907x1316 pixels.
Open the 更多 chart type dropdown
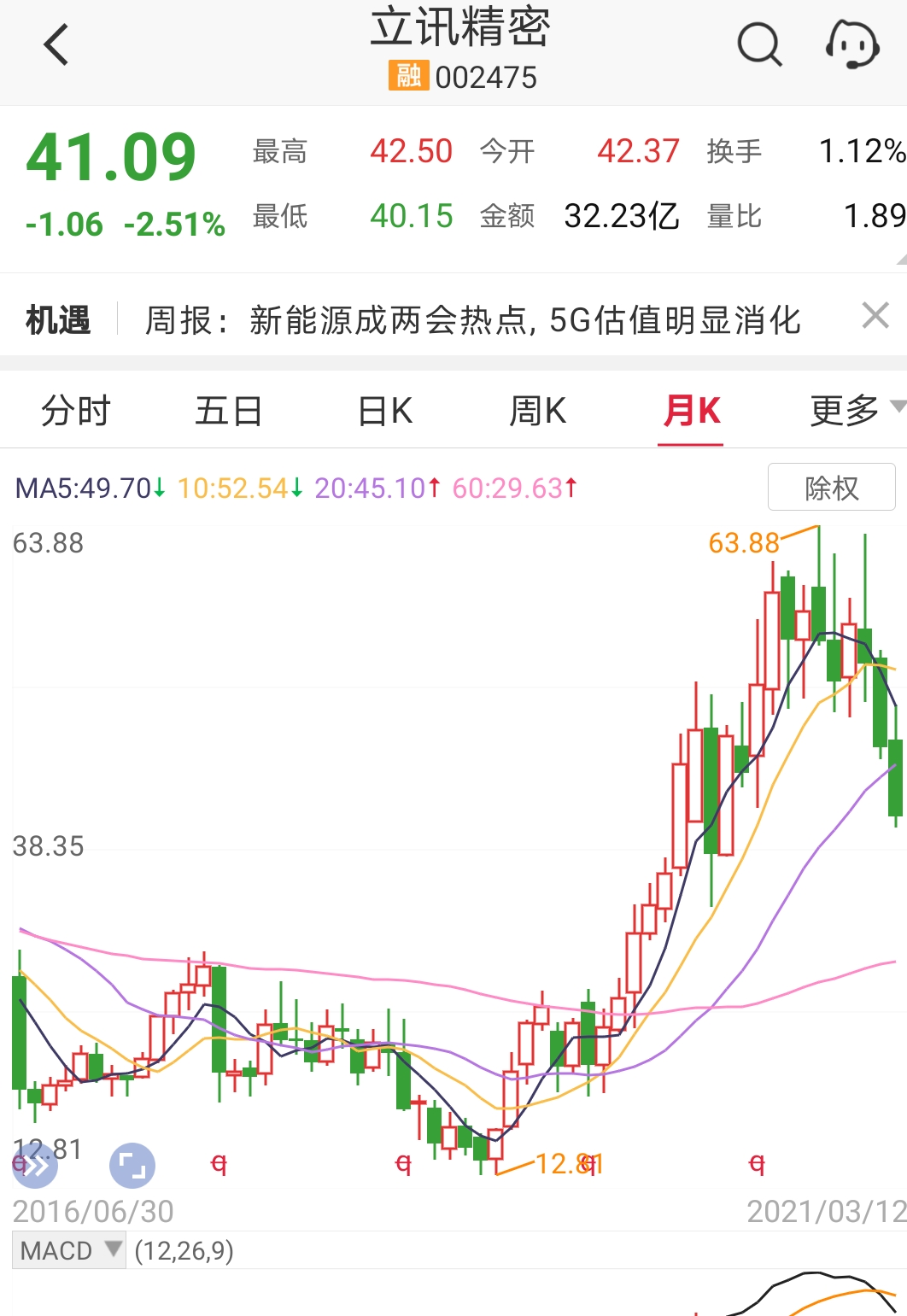(x=846, y=411)
